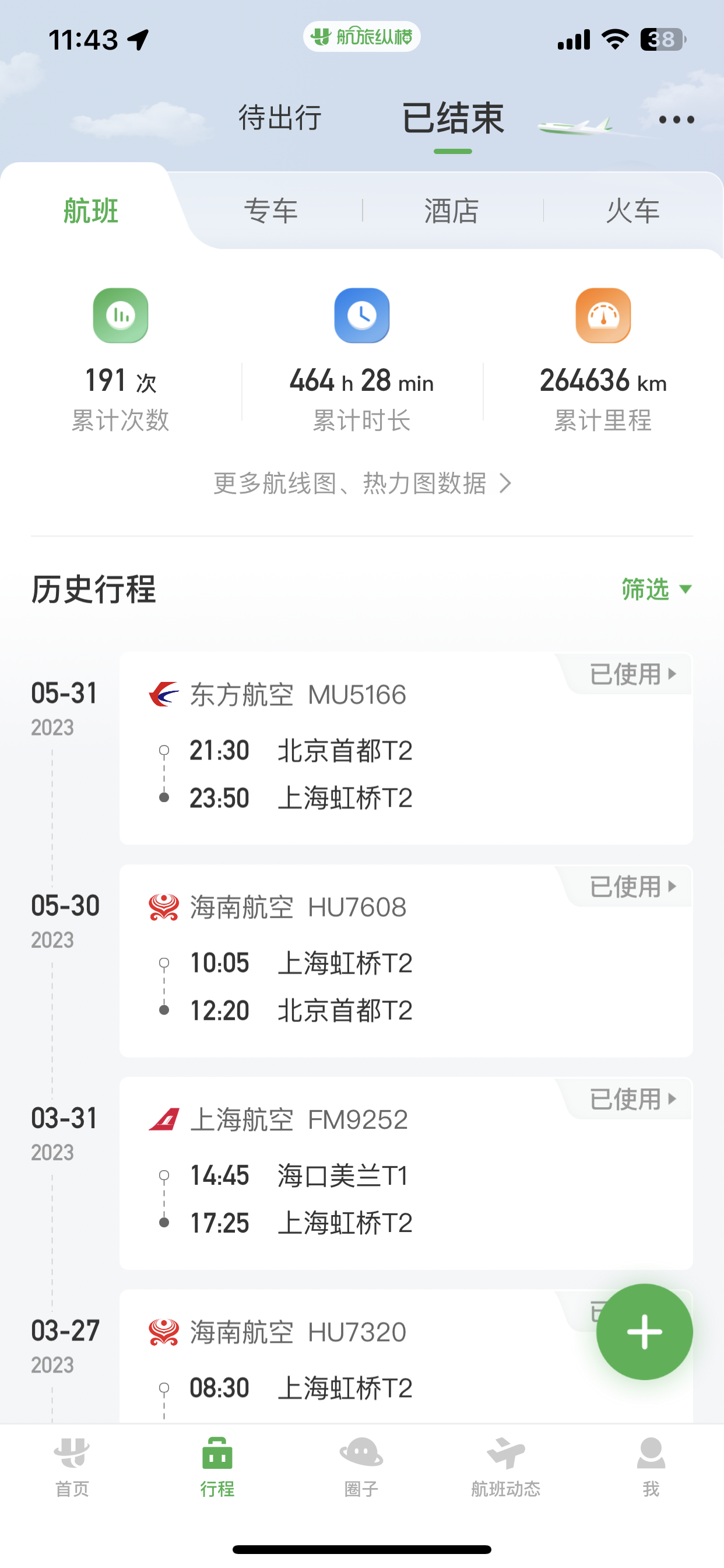This screenshot has height=1568, width=724.
Task: Show the 火车 category tab
Action: (x=632, y=211)
